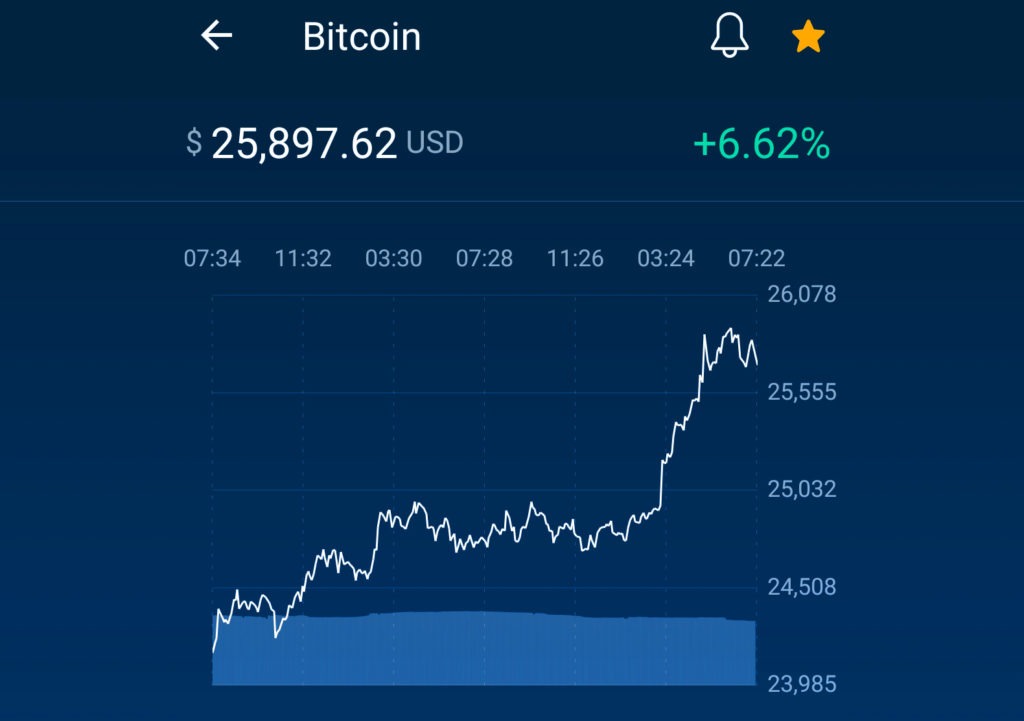Toggle the Bitcoin favorite star

[808, 38]
